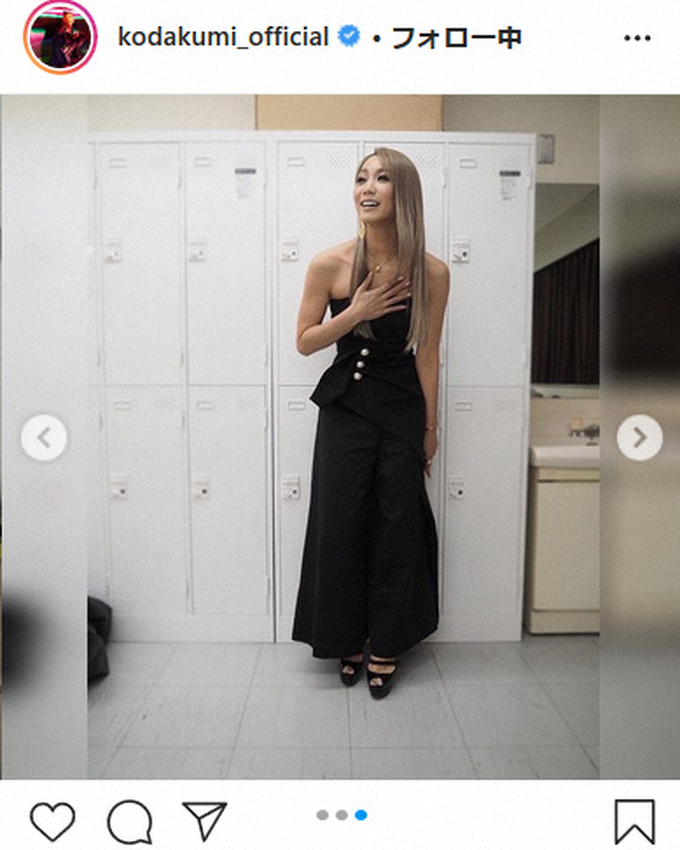Go to the previous photo in carousel
This screenshot has width=680, height=850.
44,438
